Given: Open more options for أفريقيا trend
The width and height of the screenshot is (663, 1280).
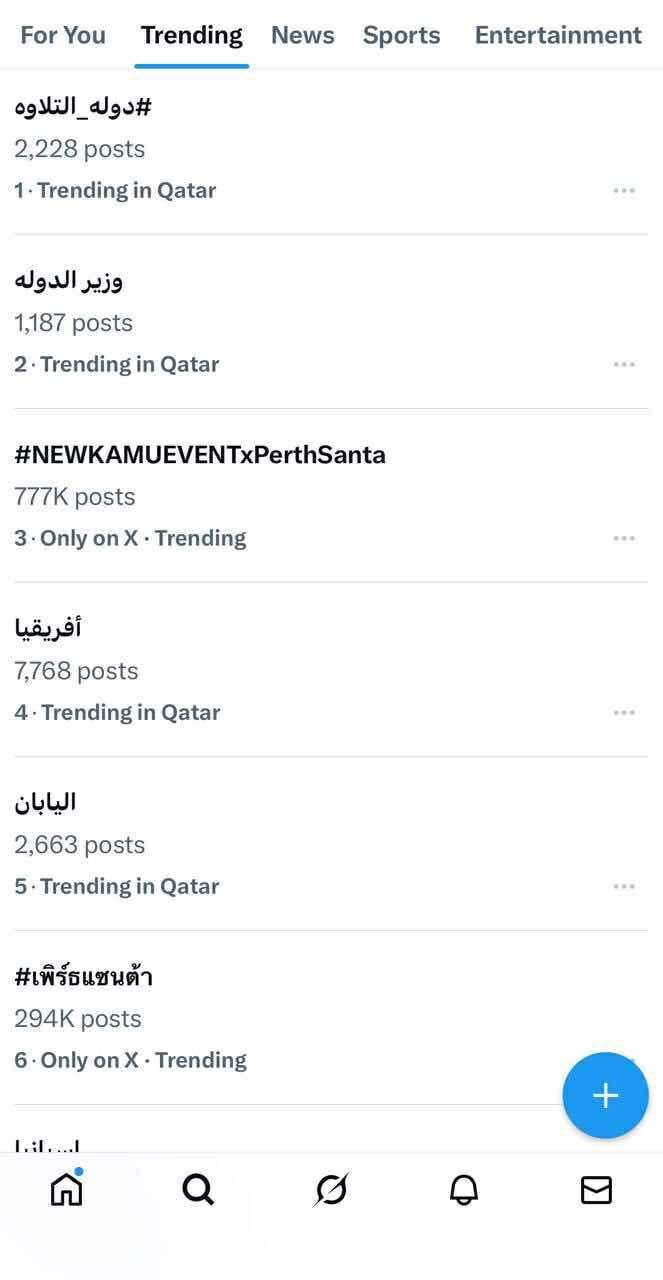Looking at the screenshot, I should click(624, 712).
